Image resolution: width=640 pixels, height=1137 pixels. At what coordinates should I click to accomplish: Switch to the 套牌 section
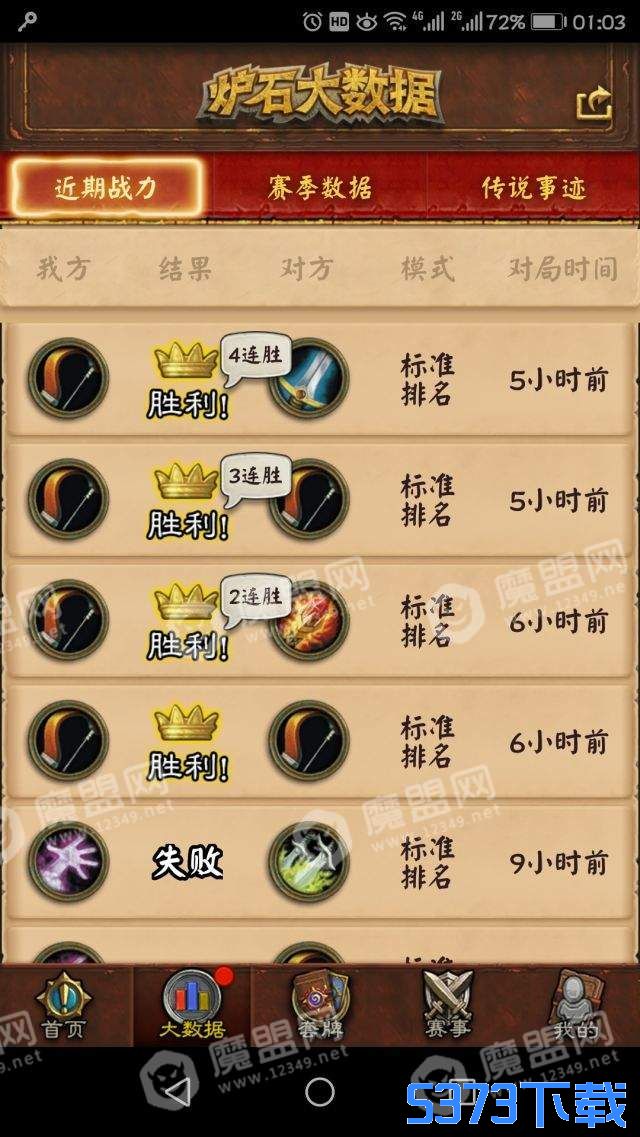(x=320, y=1005)
